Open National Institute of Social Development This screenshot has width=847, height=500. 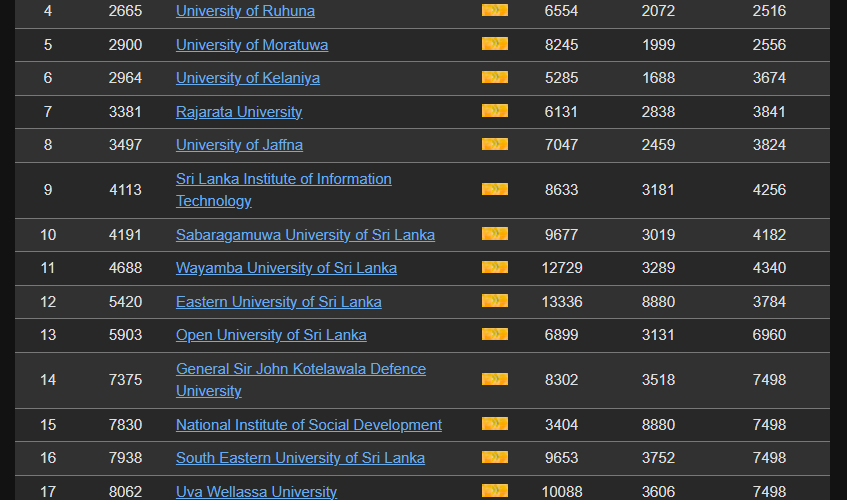click(x=309, y=425)
